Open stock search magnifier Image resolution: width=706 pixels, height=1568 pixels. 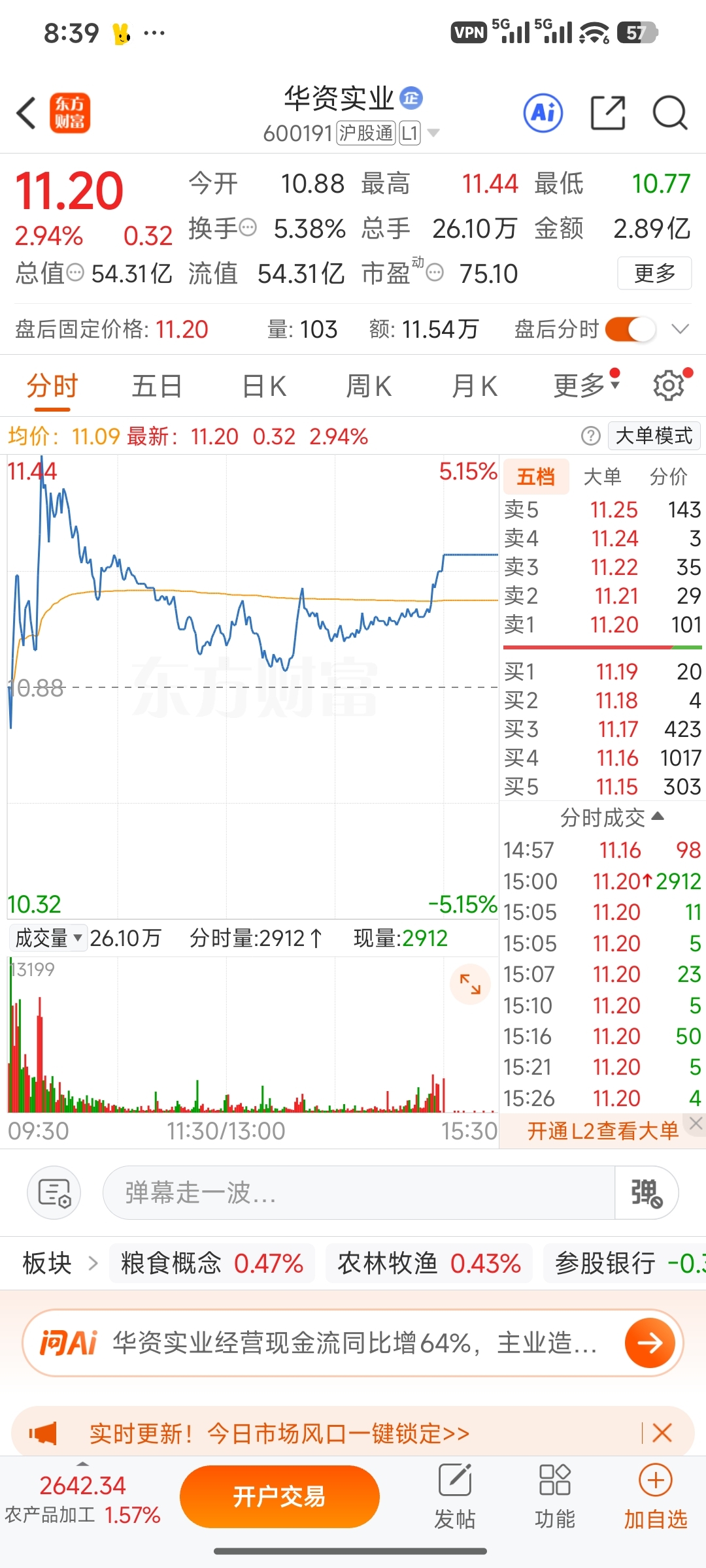tap(670, 113)
